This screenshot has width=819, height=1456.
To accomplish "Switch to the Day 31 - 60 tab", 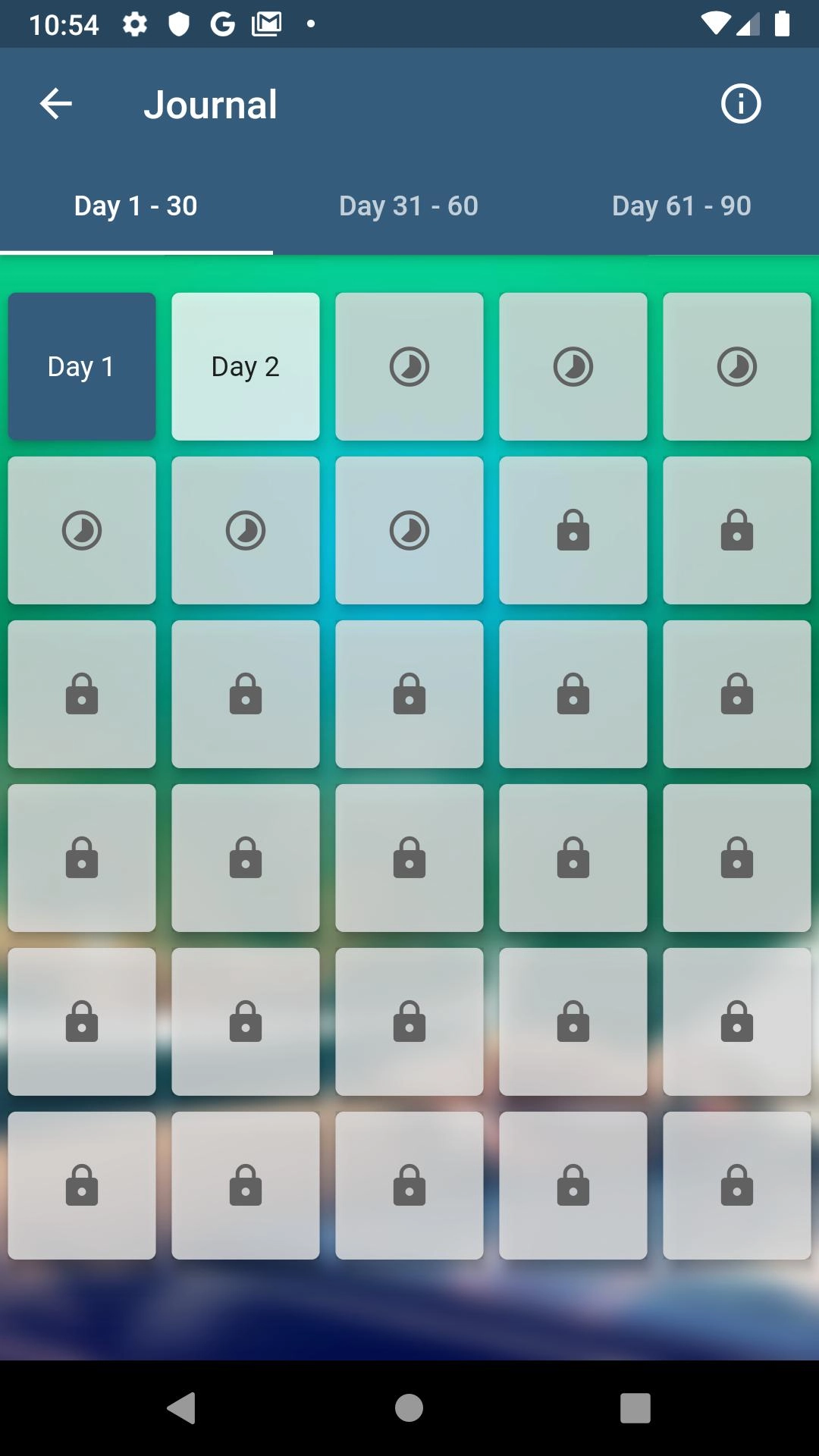I will pyautogui.click(x=409, y=206).
